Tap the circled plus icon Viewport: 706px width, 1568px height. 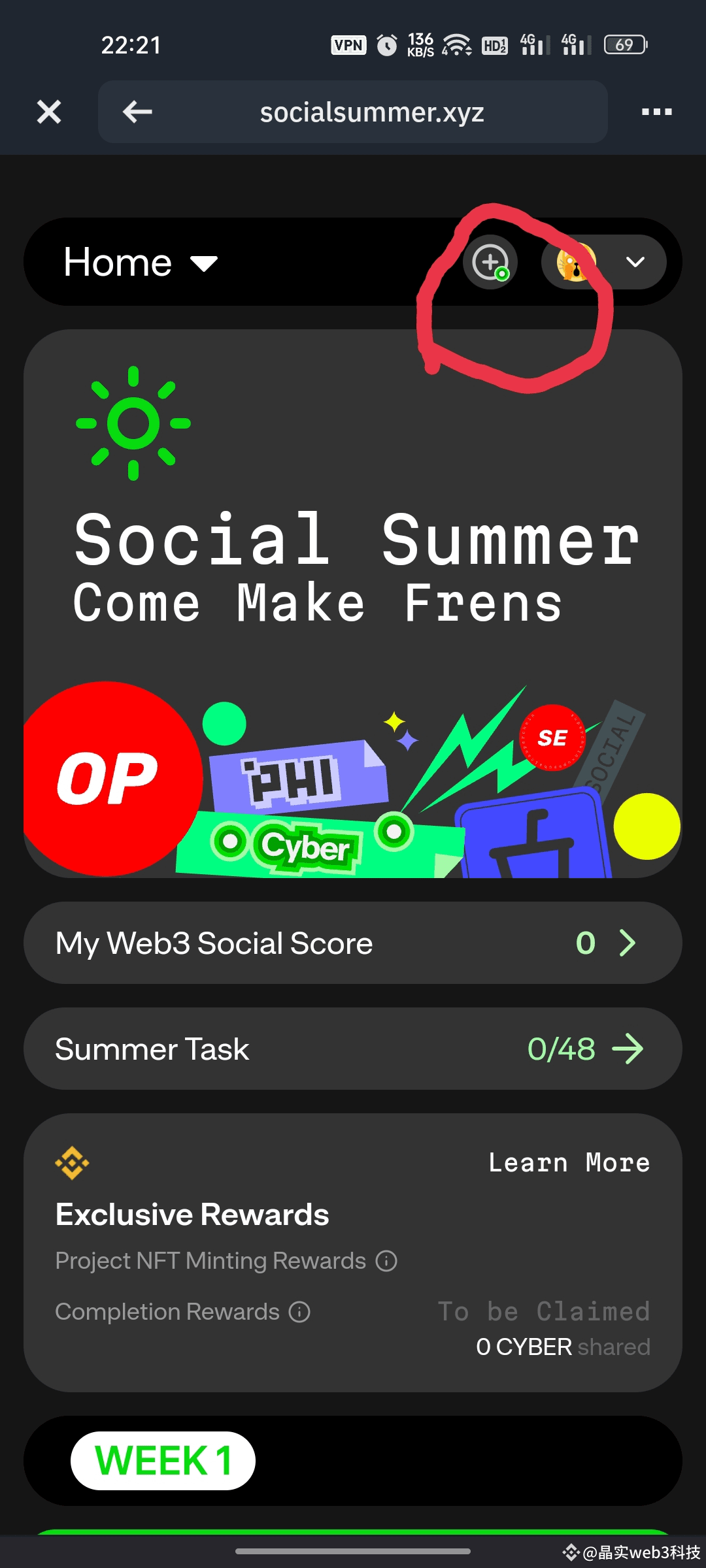(490, 262)
